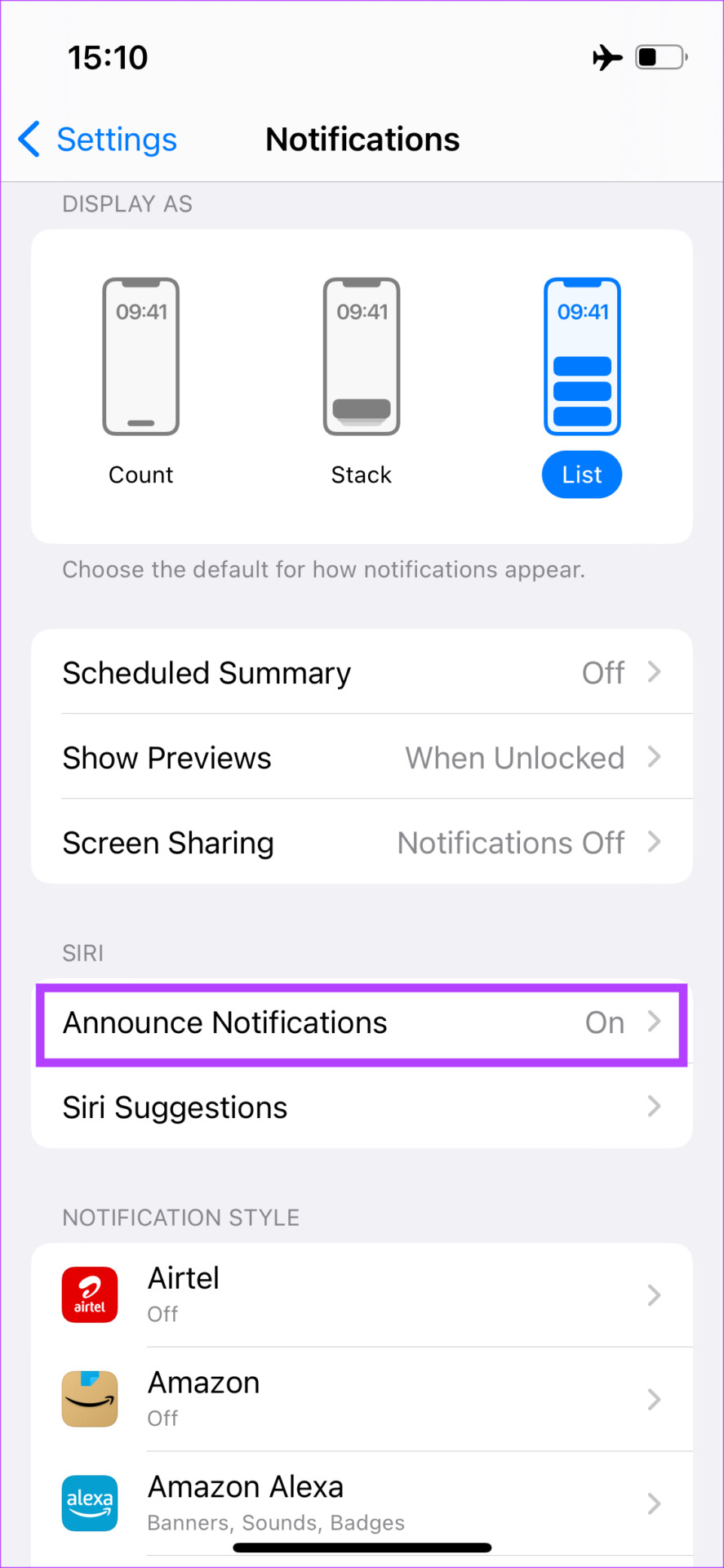Open Amazon notification settings
The image size is (724, 1568).
click(362, 1400)
